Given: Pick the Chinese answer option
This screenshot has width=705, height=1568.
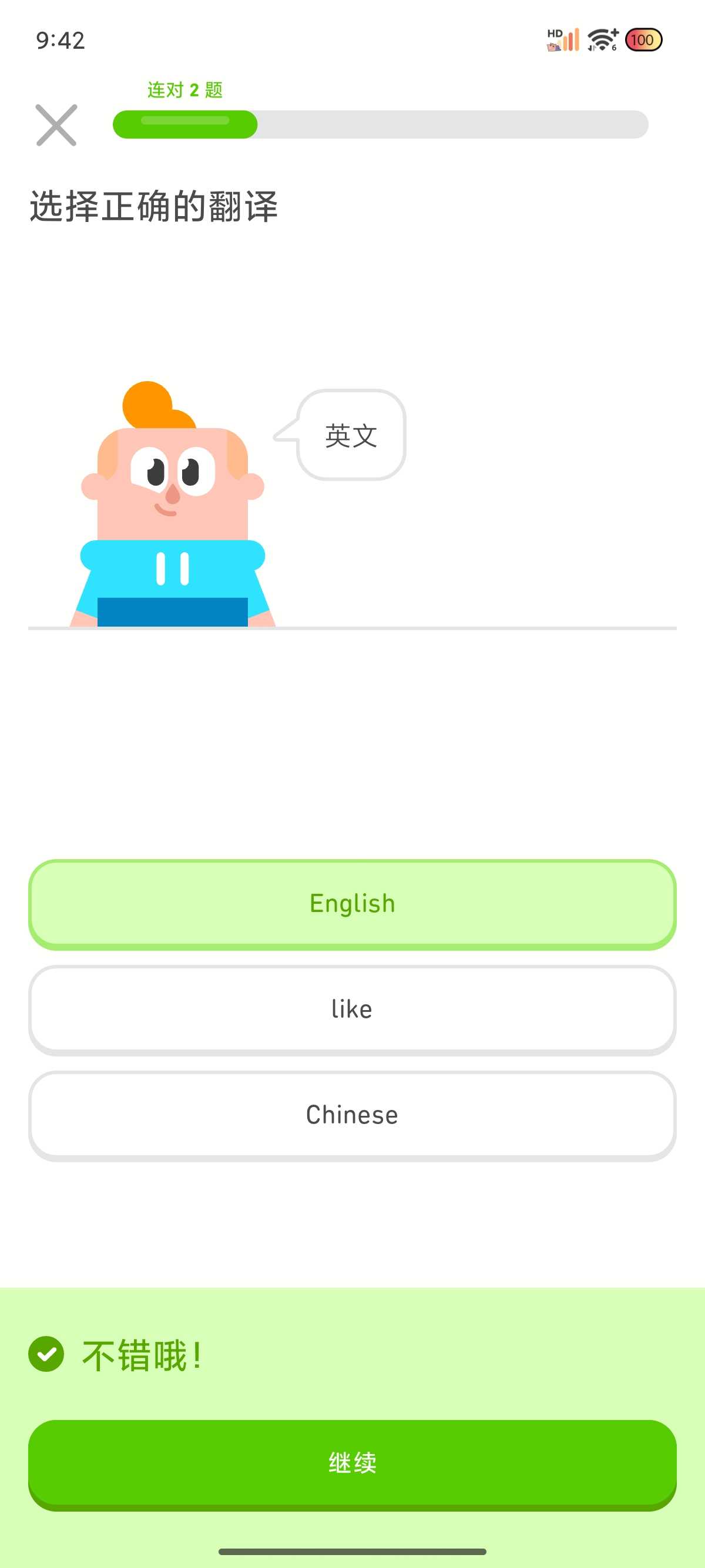Looking at the screenshot, I should (352, 1115).
